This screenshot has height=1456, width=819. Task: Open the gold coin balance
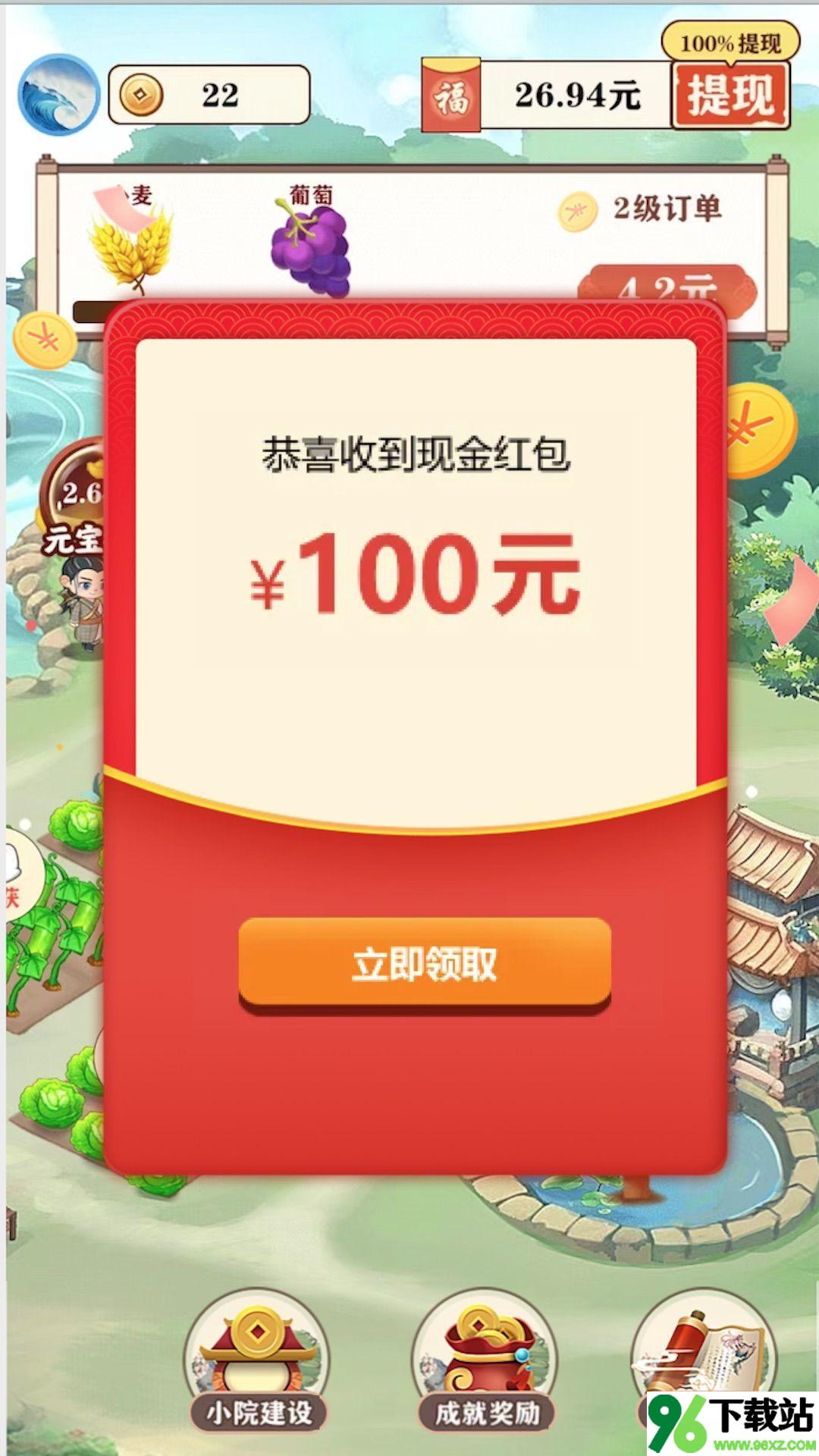tap(209, 95)
